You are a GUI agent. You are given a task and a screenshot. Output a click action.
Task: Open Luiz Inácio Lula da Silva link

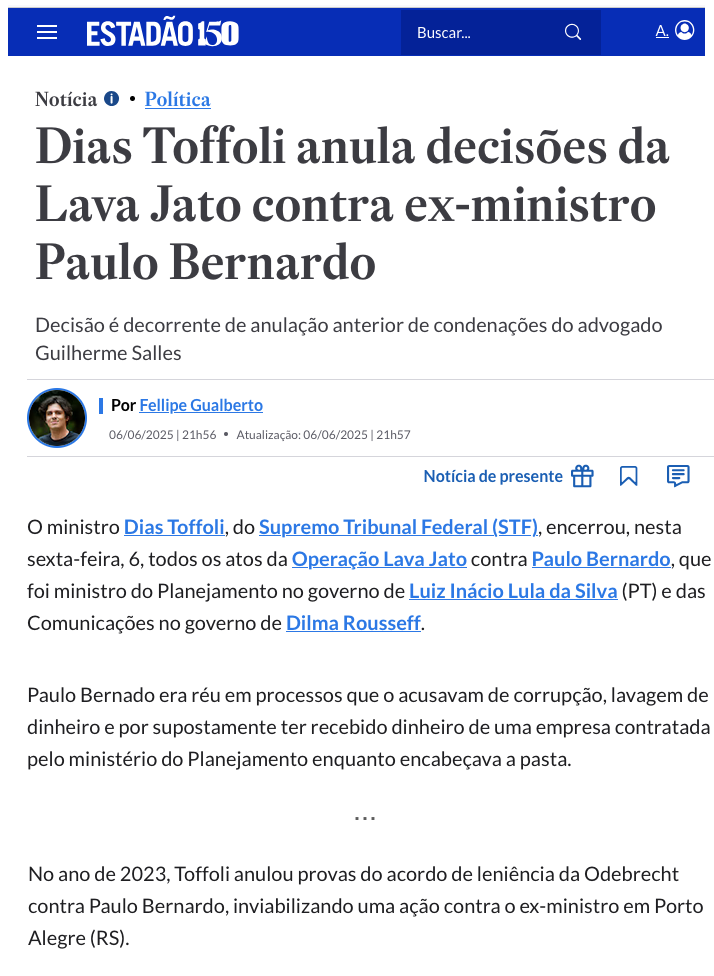(x=513, y=591)
